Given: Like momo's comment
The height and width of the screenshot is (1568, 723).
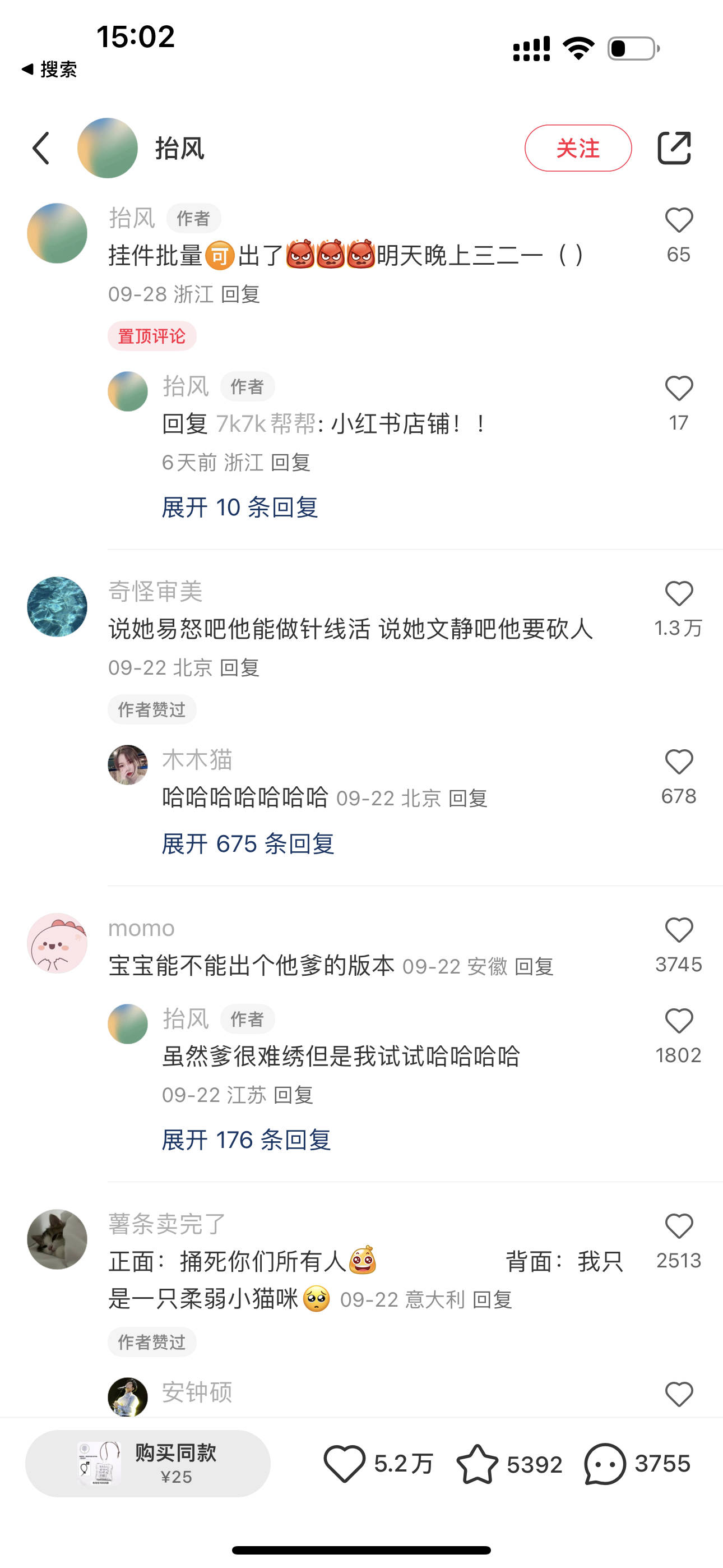Looking at the screenshot, I should point(679,931).
